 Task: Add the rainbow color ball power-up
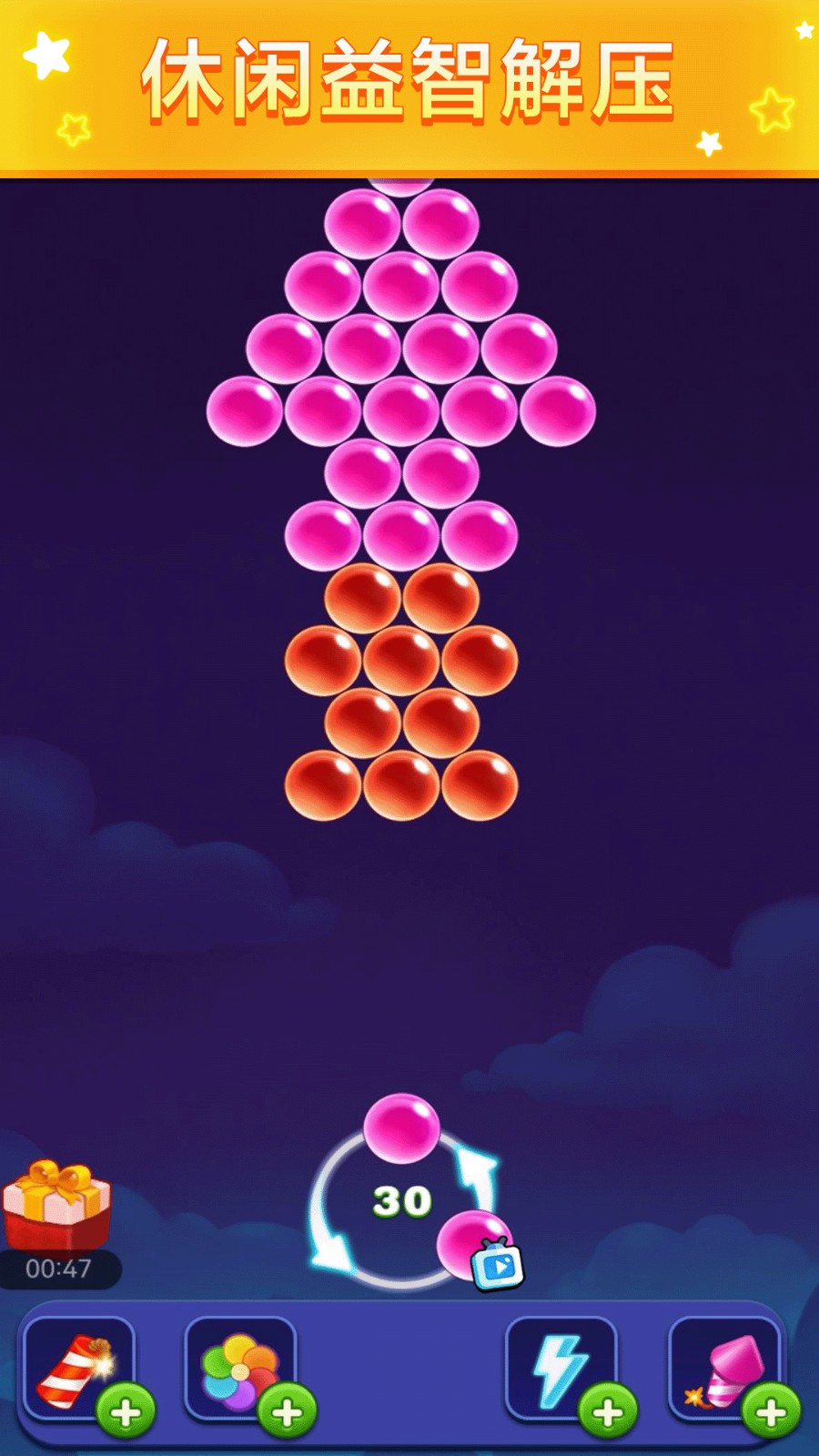287,1411
